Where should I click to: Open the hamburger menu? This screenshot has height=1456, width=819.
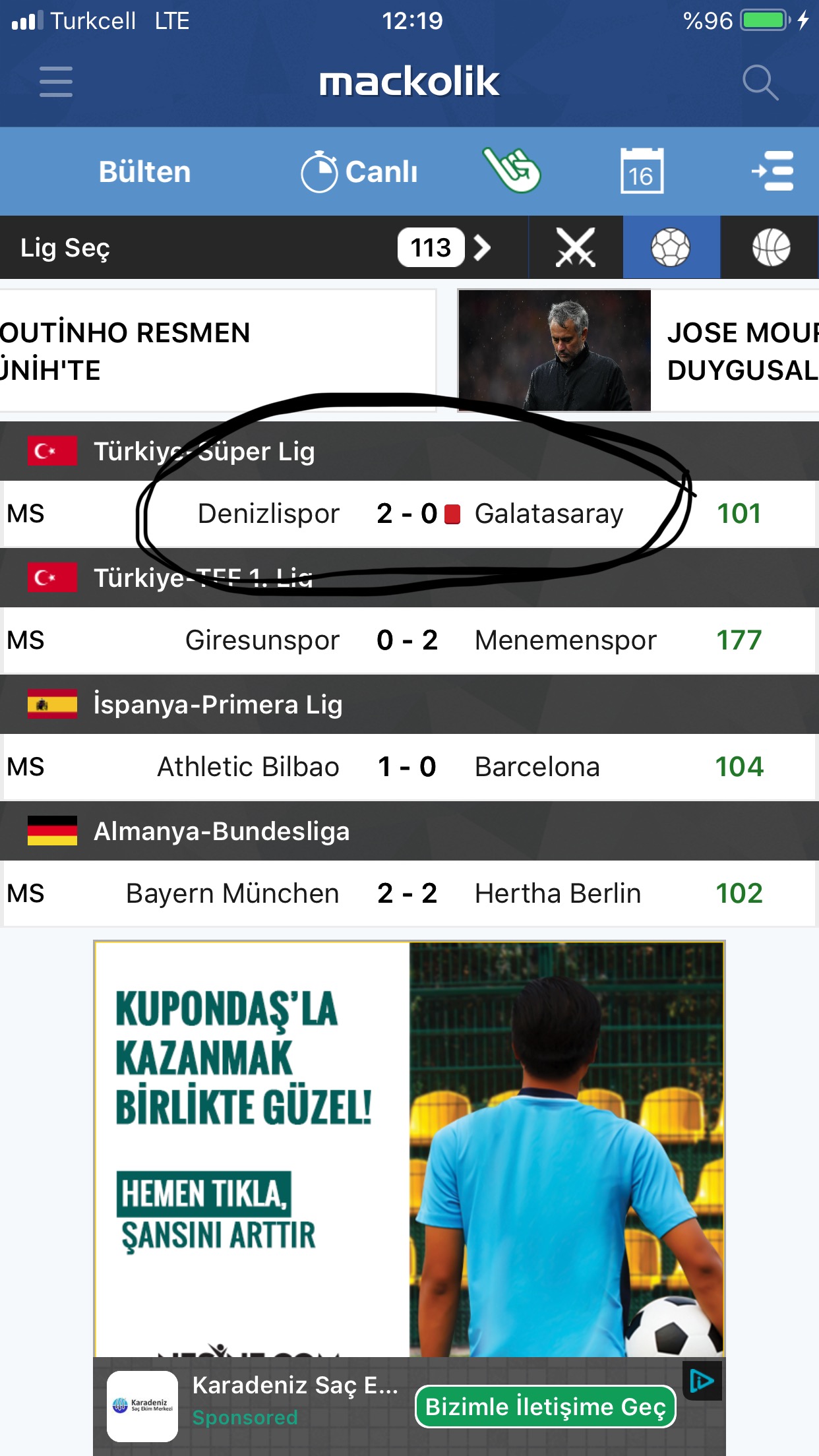pos(56,82)
